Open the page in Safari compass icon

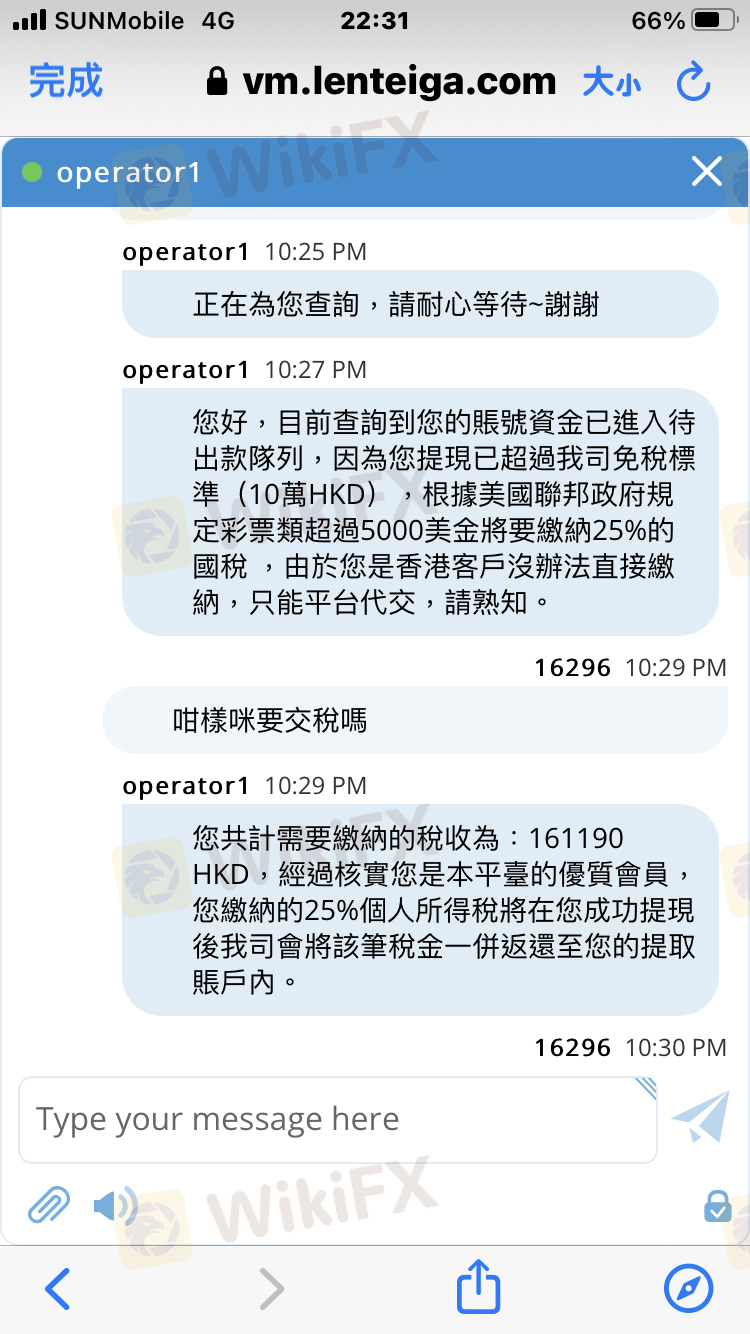pyautogui.click(x=689, y=1288)
